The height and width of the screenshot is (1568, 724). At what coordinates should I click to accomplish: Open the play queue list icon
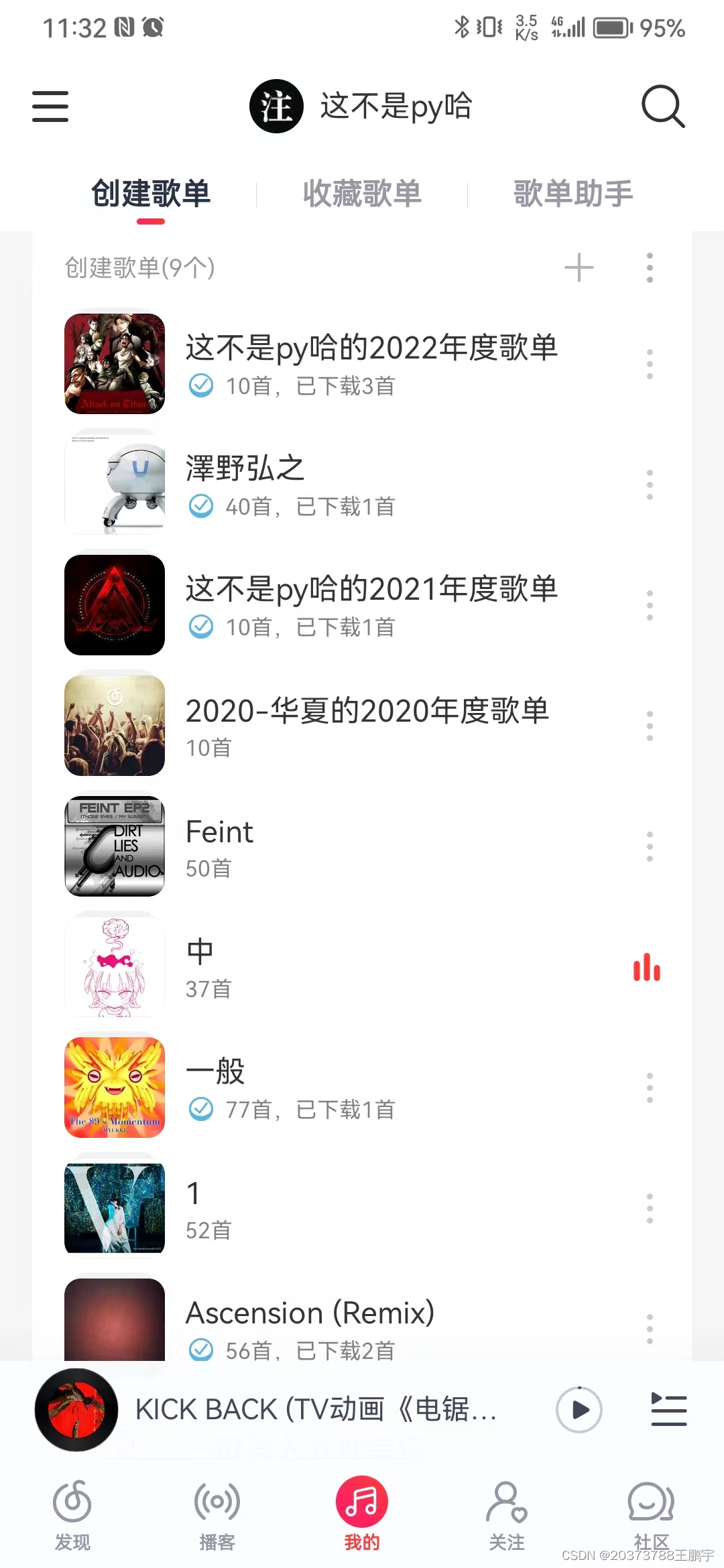tap(668, 1410)
